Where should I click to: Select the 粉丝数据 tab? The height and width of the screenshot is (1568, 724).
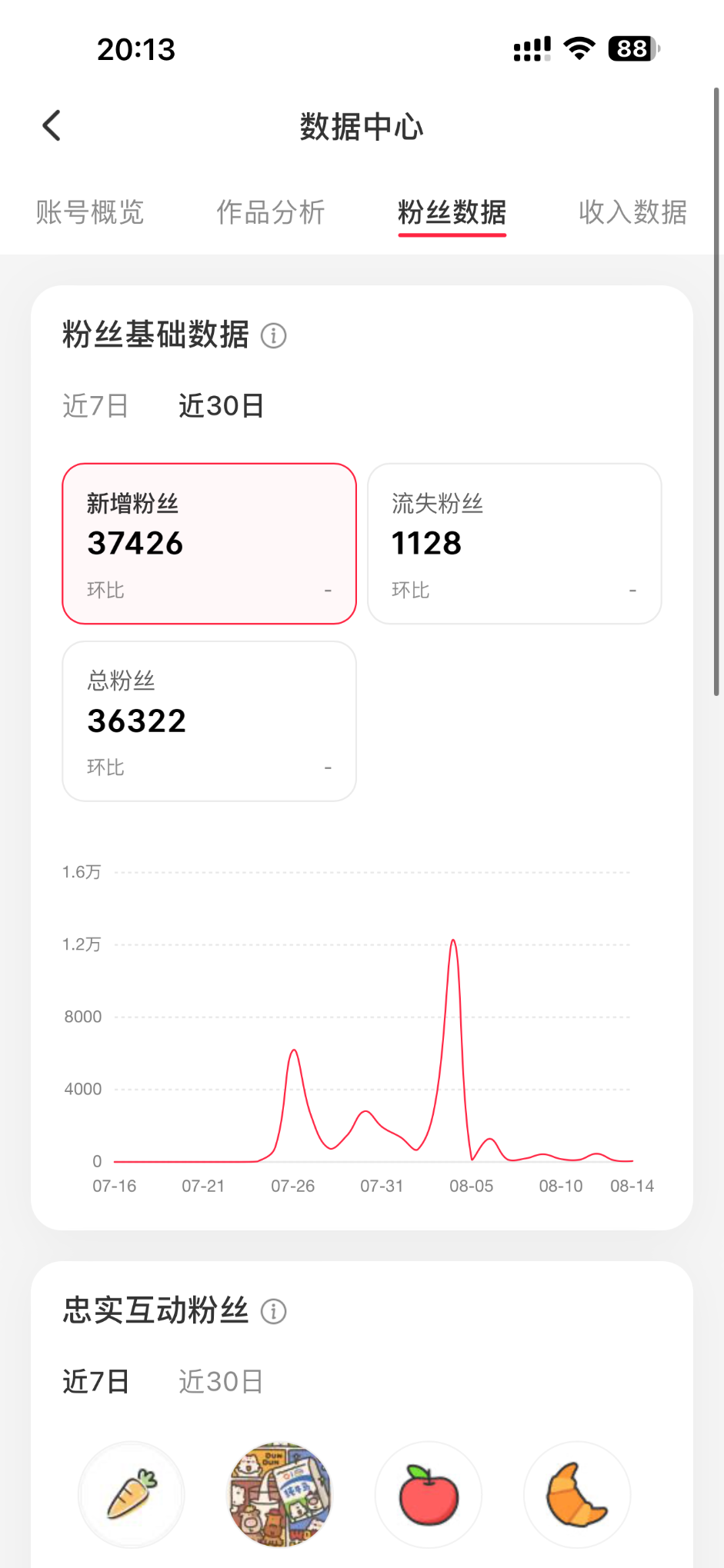coord(452,212)
